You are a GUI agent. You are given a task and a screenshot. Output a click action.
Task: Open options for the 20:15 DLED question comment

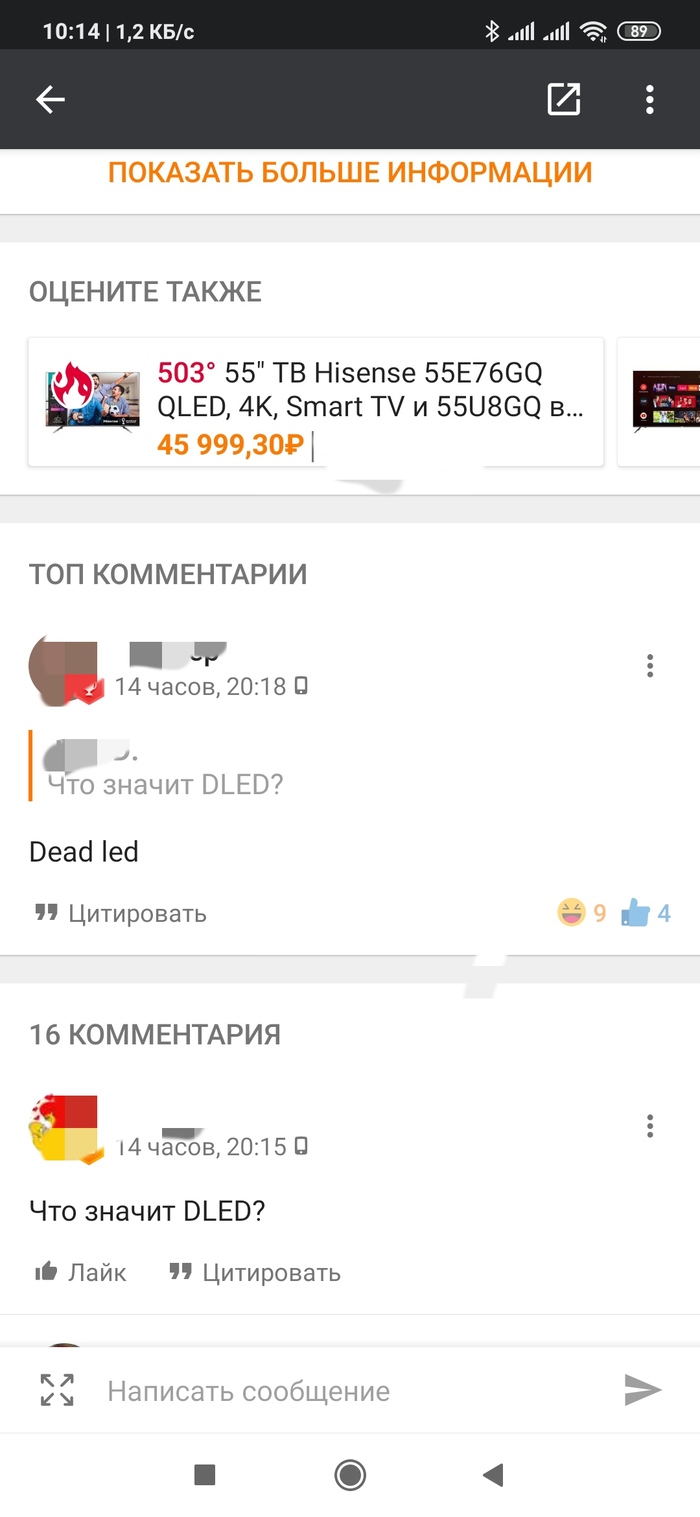tap(650, 1127)
